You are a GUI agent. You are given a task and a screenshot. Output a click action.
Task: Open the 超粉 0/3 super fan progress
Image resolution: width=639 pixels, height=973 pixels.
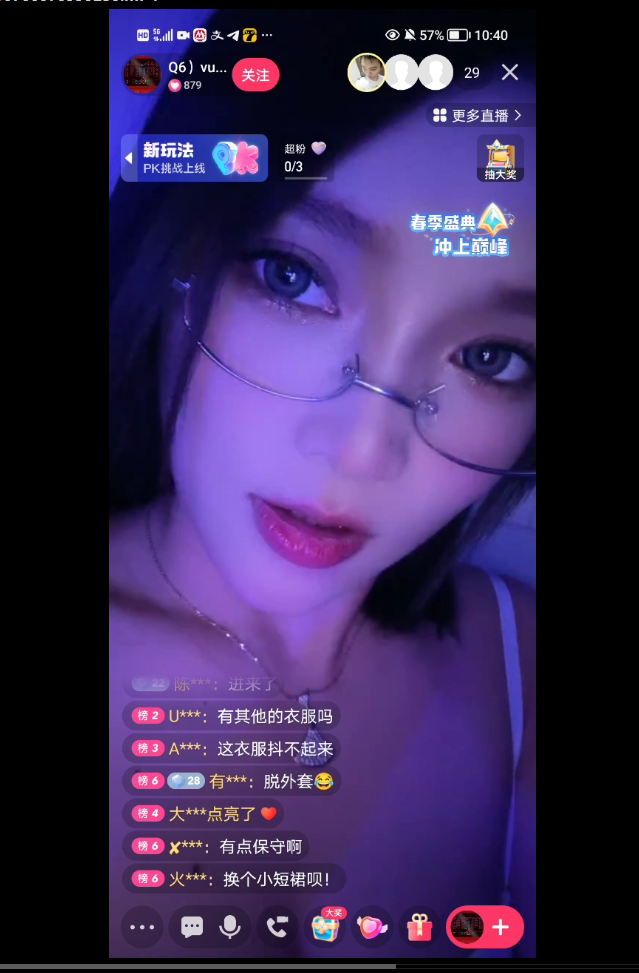[305, 159]
